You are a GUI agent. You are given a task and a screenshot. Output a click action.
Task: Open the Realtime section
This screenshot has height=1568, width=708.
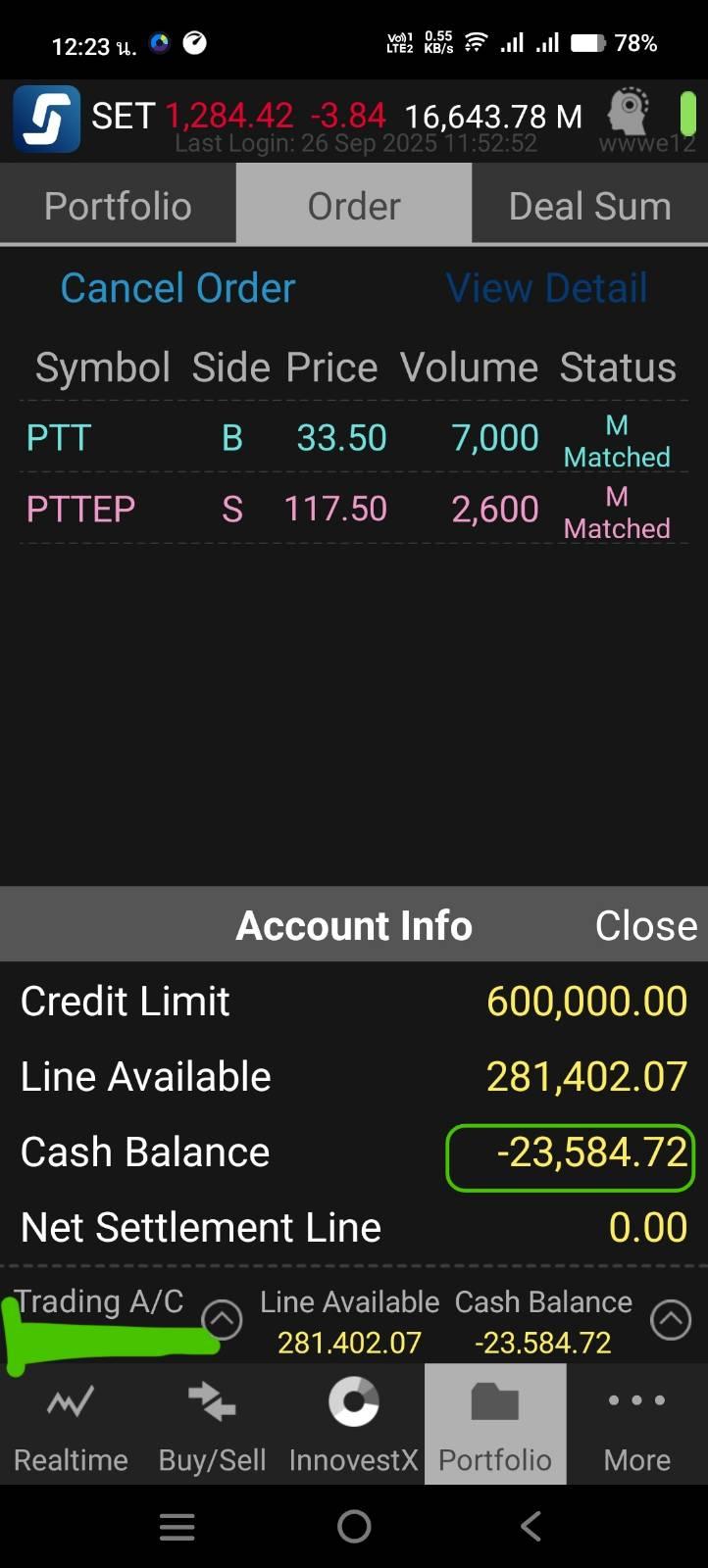point(71,1425)
